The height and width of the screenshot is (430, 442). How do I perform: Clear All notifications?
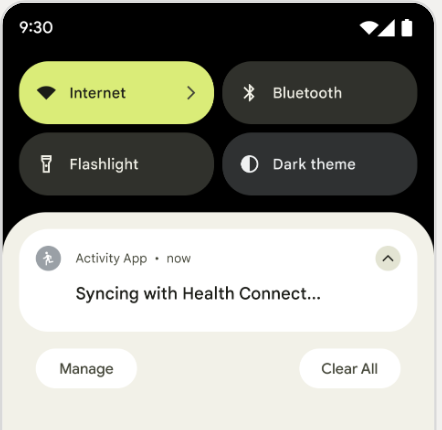(x=350, y=368)
